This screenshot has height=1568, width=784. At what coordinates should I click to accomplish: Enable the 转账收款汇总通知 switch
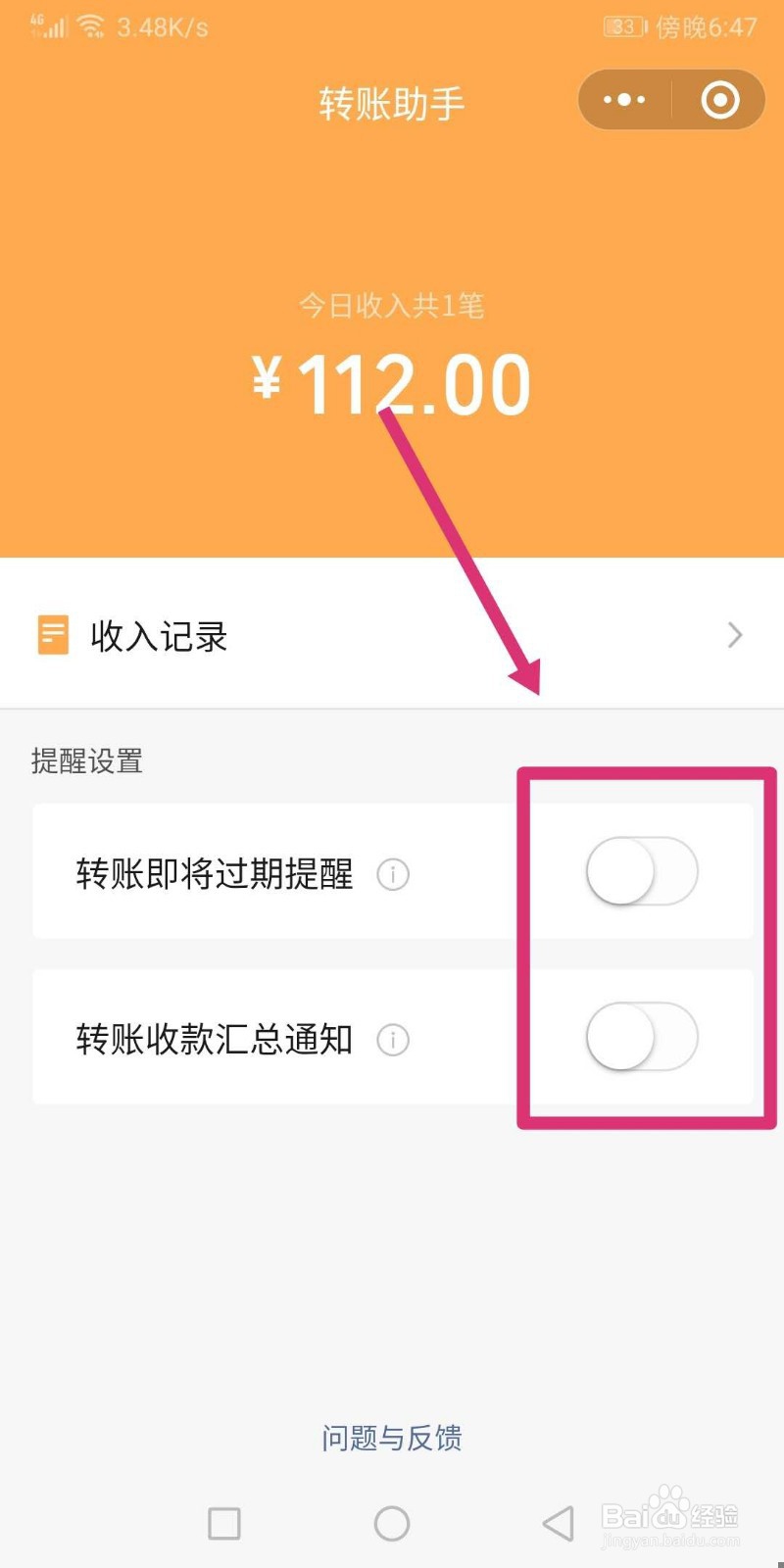pyautogui.click(x=641, y=1037)
